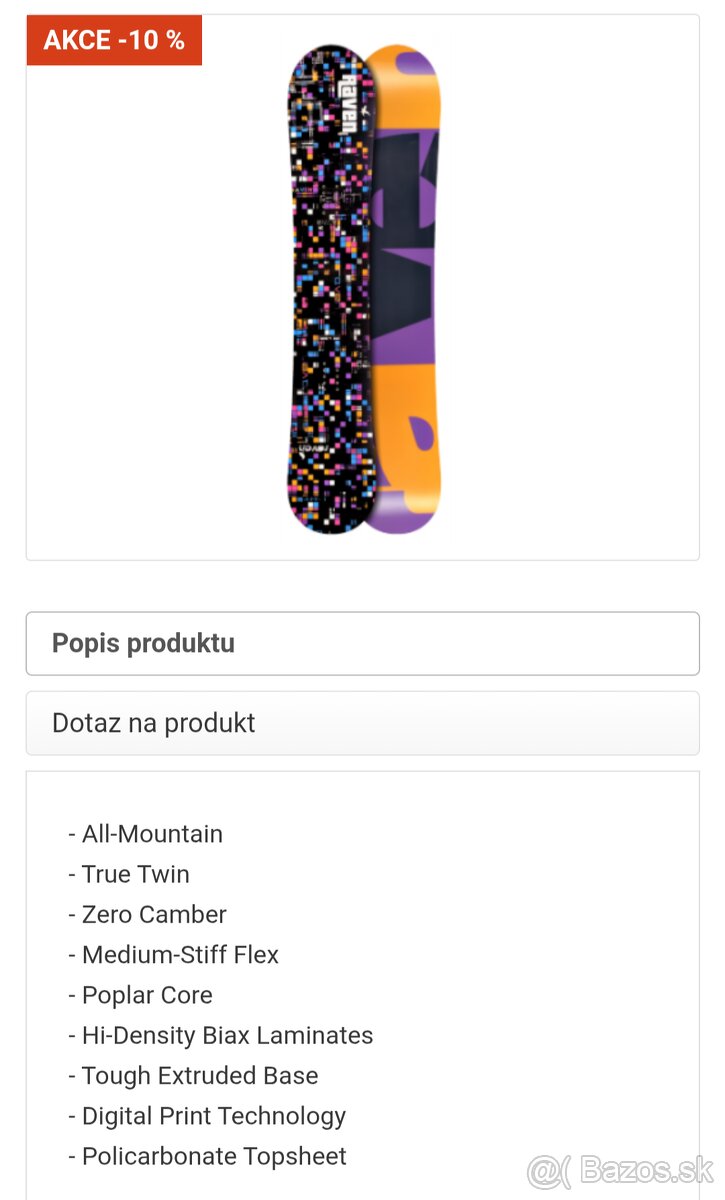Expand the Popis produktu section
Image resolution: width=725 pixels, height=1200 pixels.
pyautogui.click(x=144, y=643)
